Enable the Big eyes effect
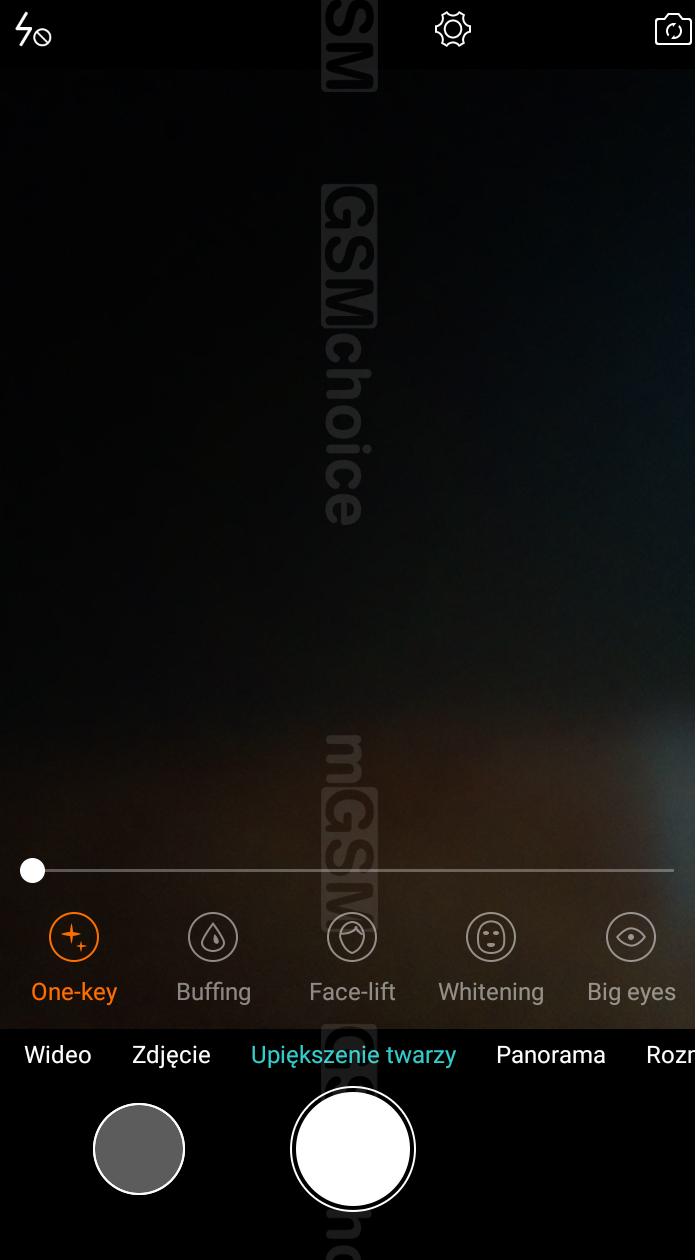This screenshot has width=700, height=1260. tap(631, 958)
